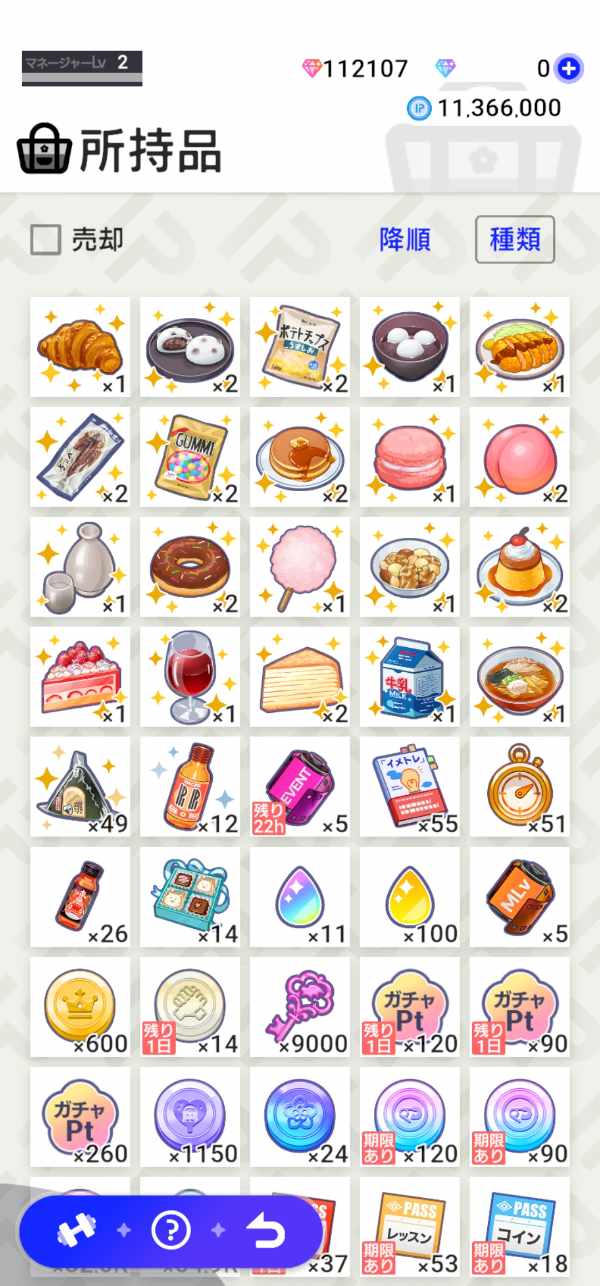Select the GUMMI candy item
Image resolution: width=600 pixels, height=1286 pixels.
[190, 457]
